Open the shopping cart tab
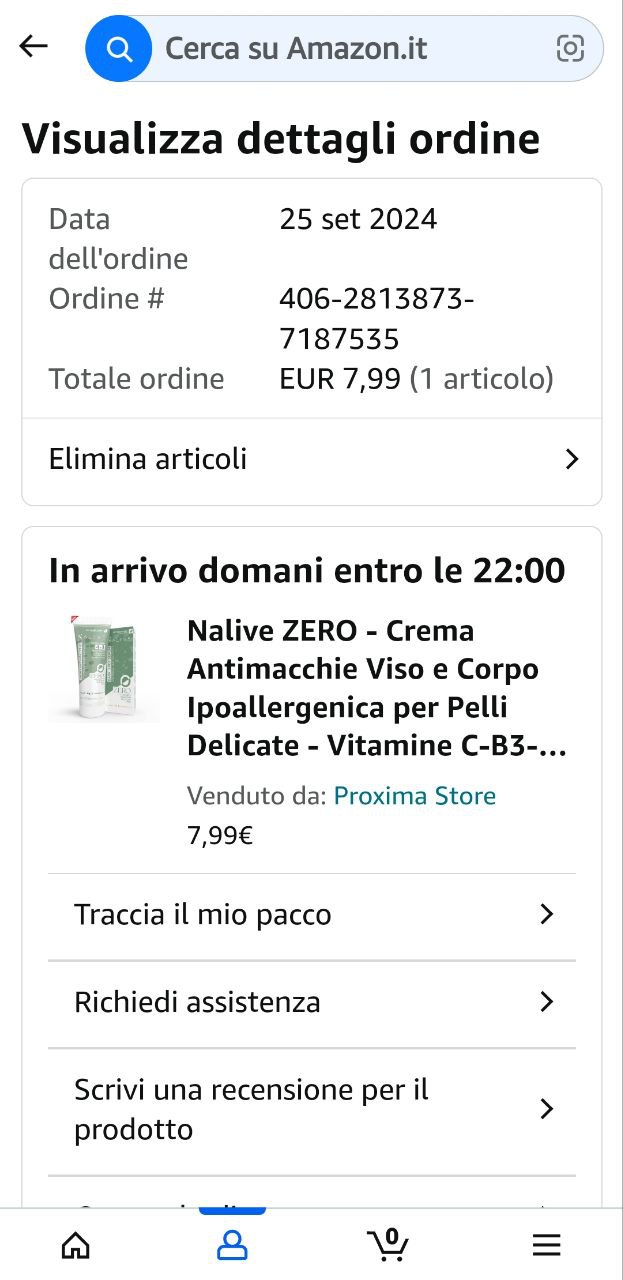The image size is (623, 1280). click(x=388, y=1244)
